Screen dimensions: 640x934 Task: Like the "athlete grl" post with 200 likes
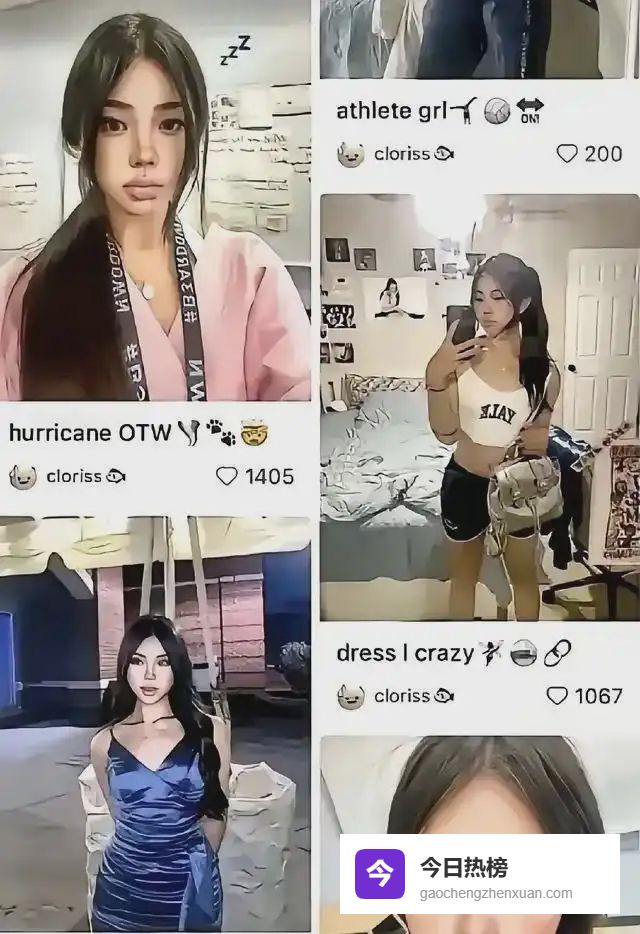(x=568, y=154)
